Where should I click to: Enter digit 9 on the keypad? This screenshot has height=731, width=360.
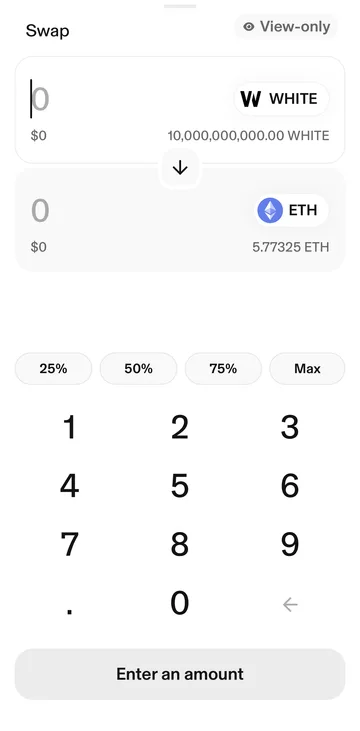(290, 545)
